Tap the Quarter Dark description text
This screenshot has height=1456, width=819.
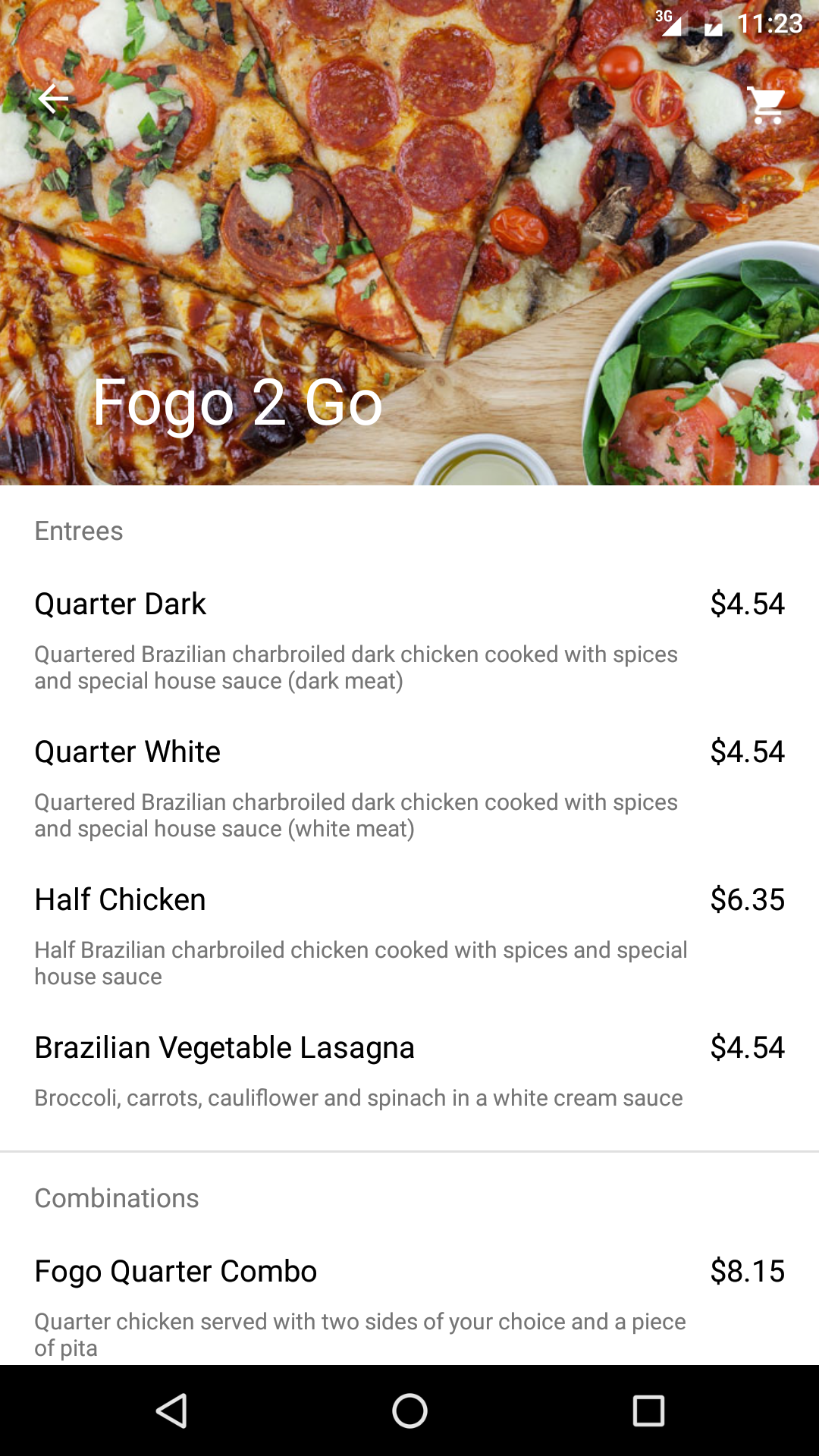tap(356, 667)
